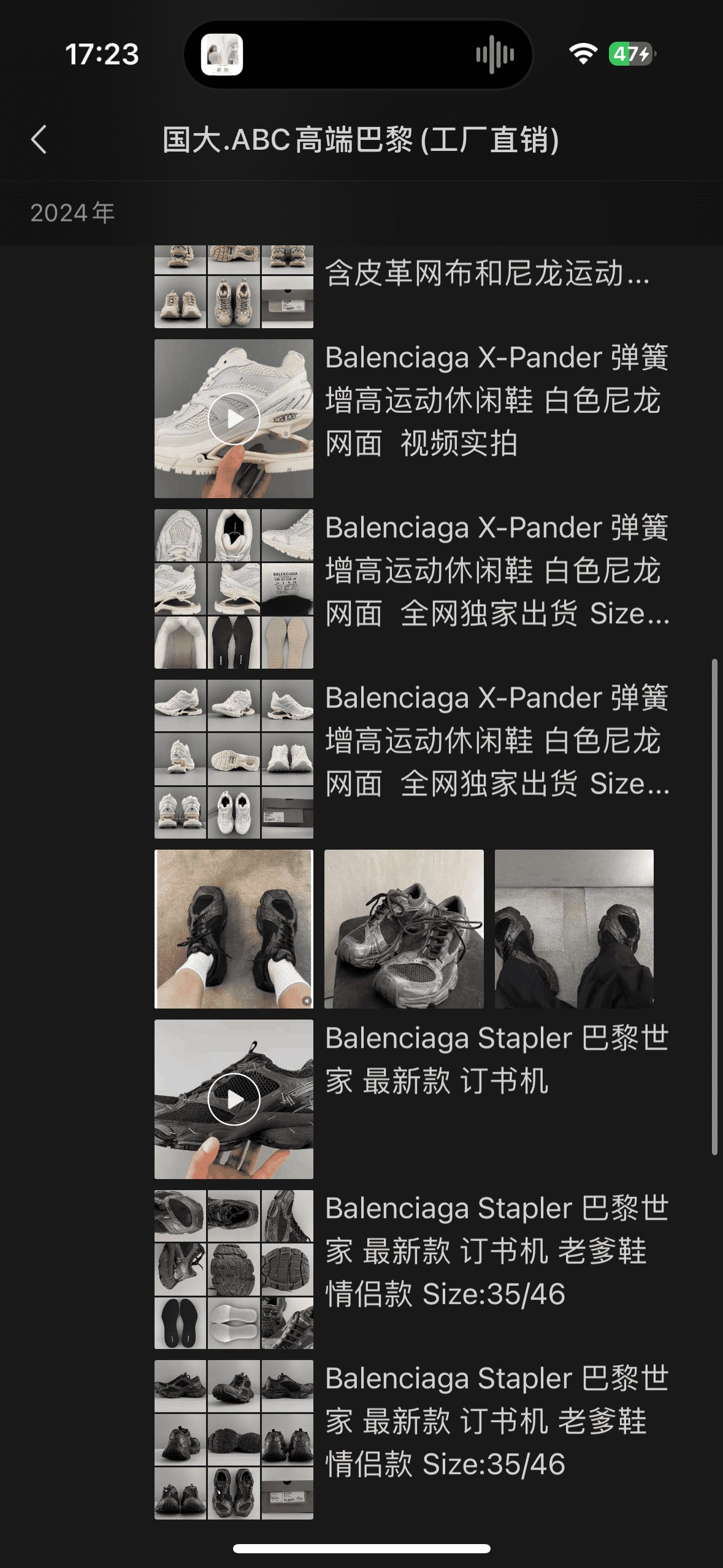Open the X-Pander post with insole photos
Viewport: 723px width, 1568px height.
click(234, 589)
